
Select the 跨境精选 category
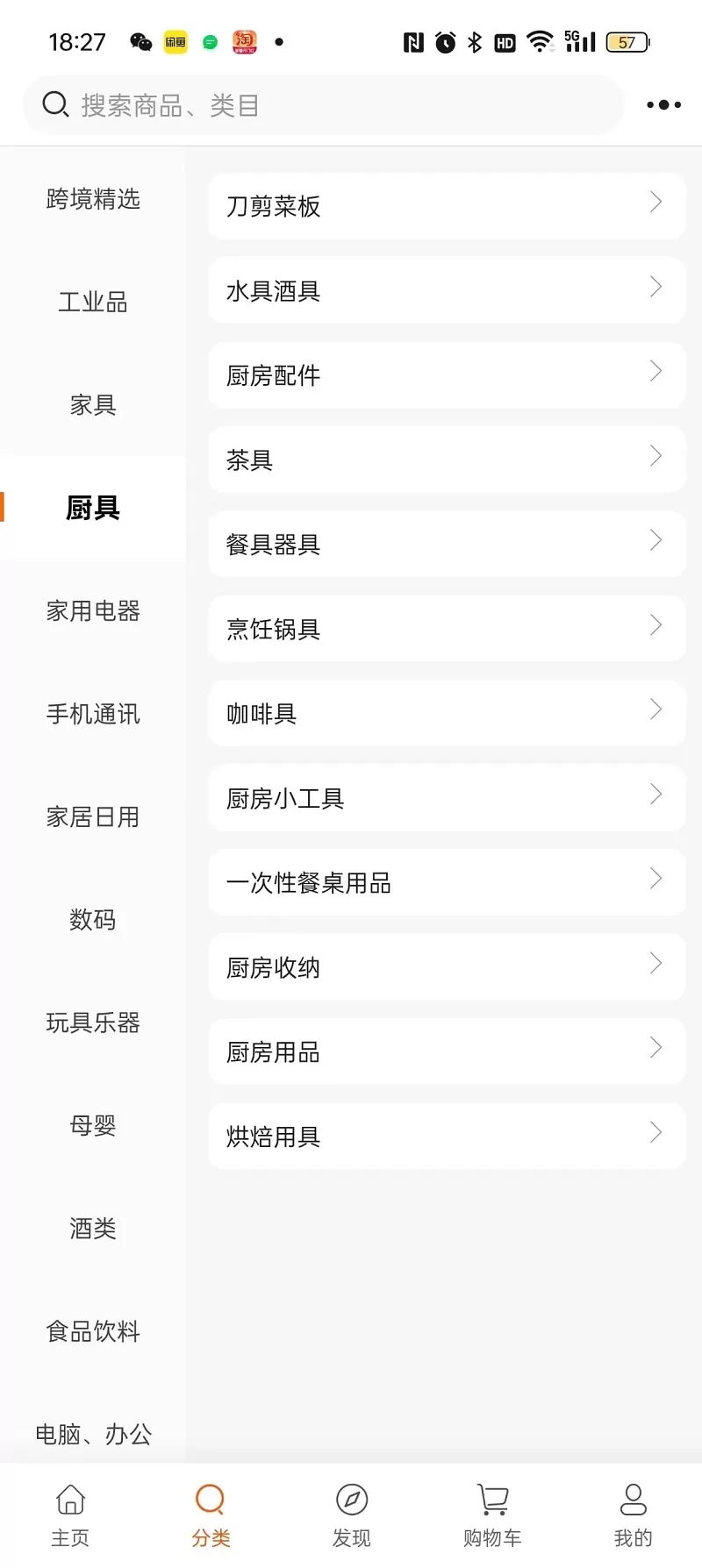(93, 199)
